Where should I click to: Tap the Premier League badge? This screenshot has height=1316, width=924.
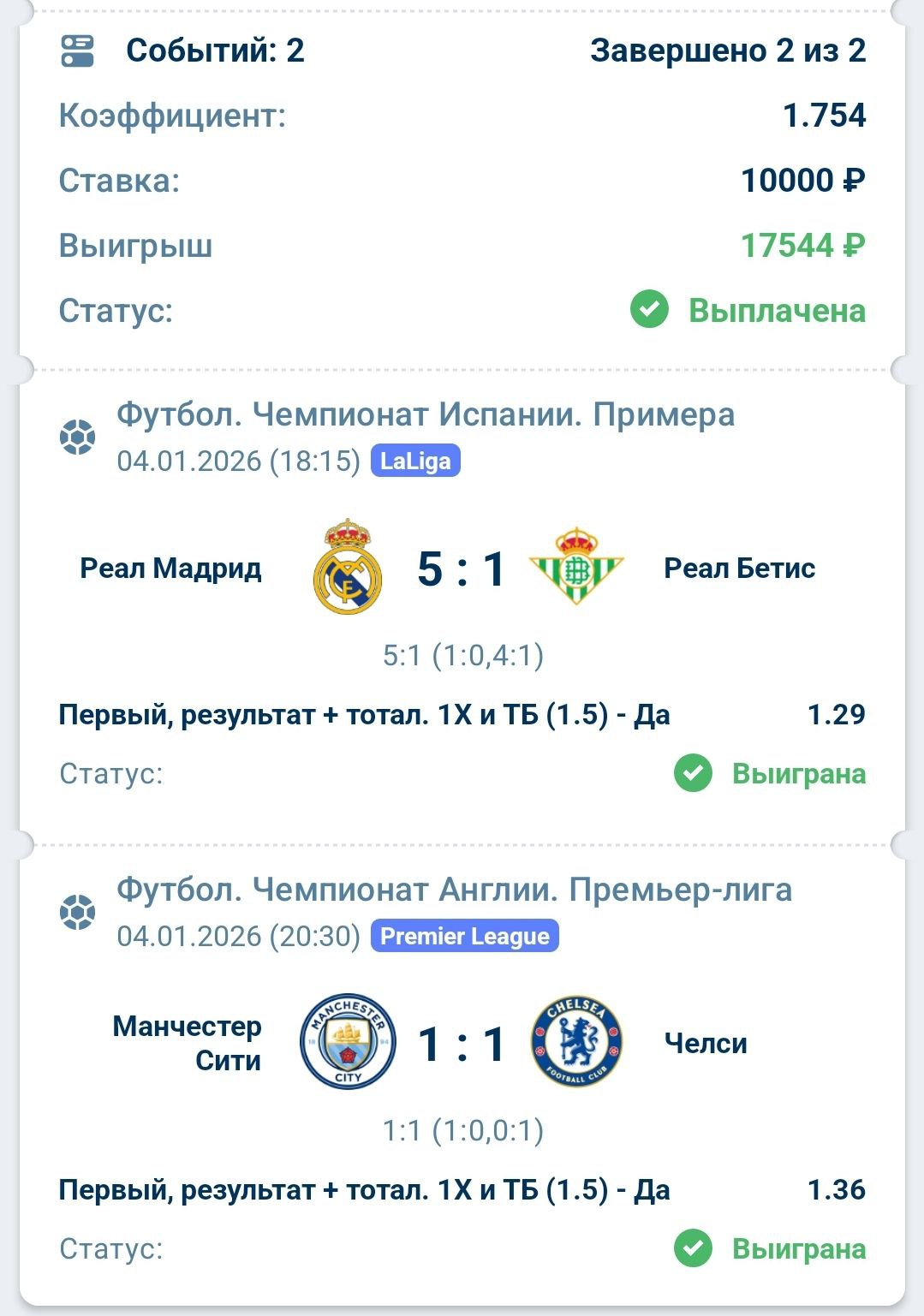[x=464, y=936]
